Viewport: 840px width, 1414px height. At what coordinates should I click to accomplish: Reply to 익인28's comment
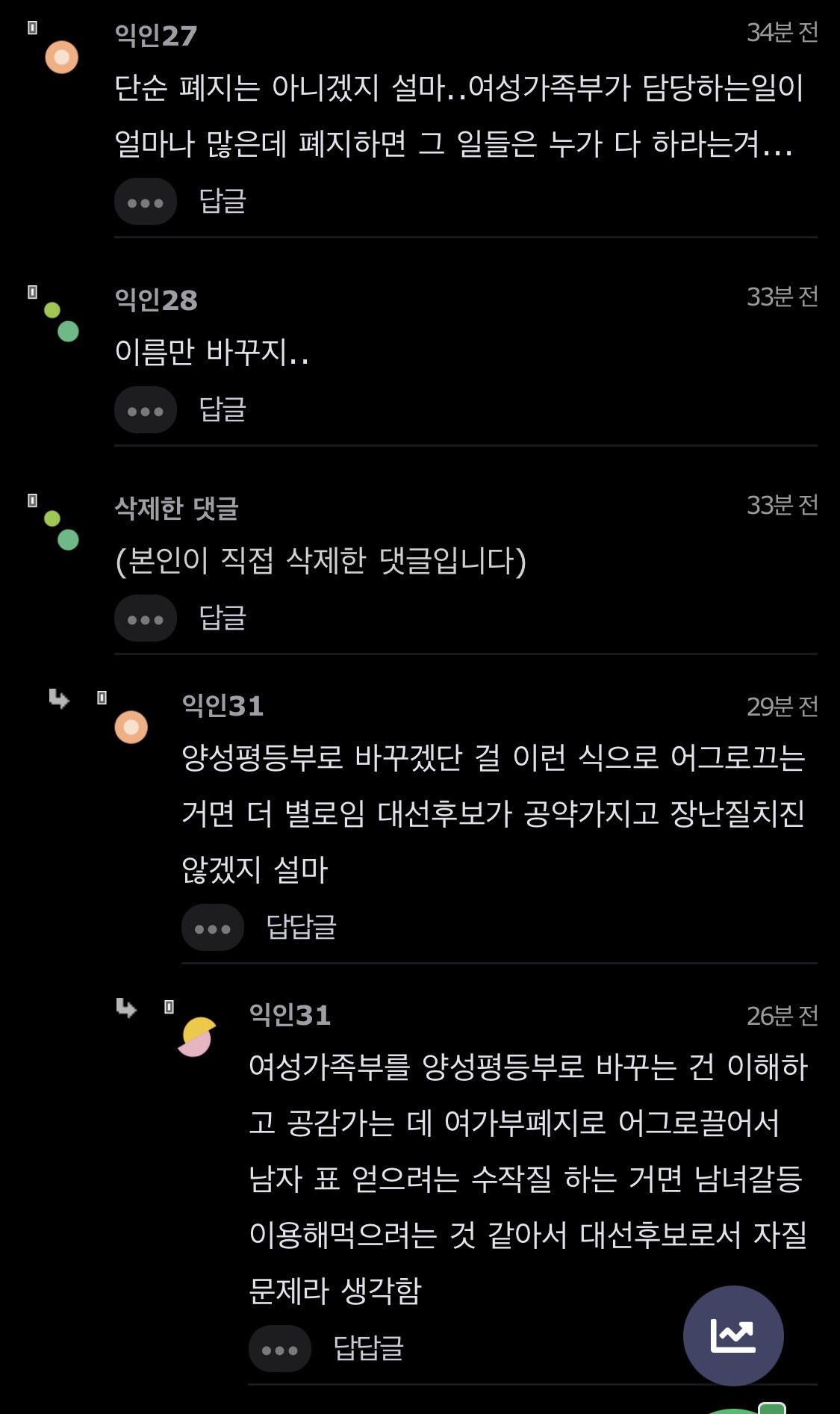point(222,409)
